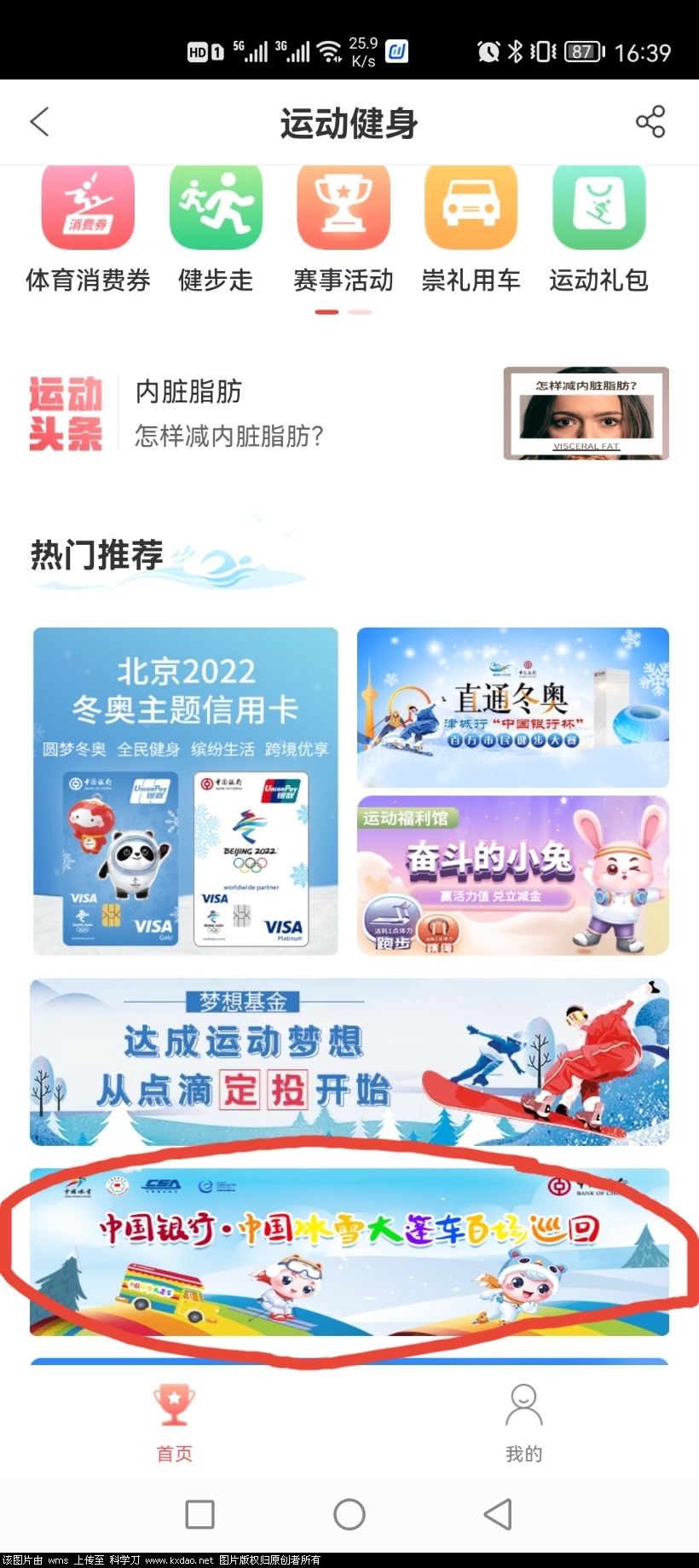Open the 中国冰雪大篷车百场巡回 banner
This screenshot has height=1568, width=699.
pyautogui.click(x=349, y=1250)
